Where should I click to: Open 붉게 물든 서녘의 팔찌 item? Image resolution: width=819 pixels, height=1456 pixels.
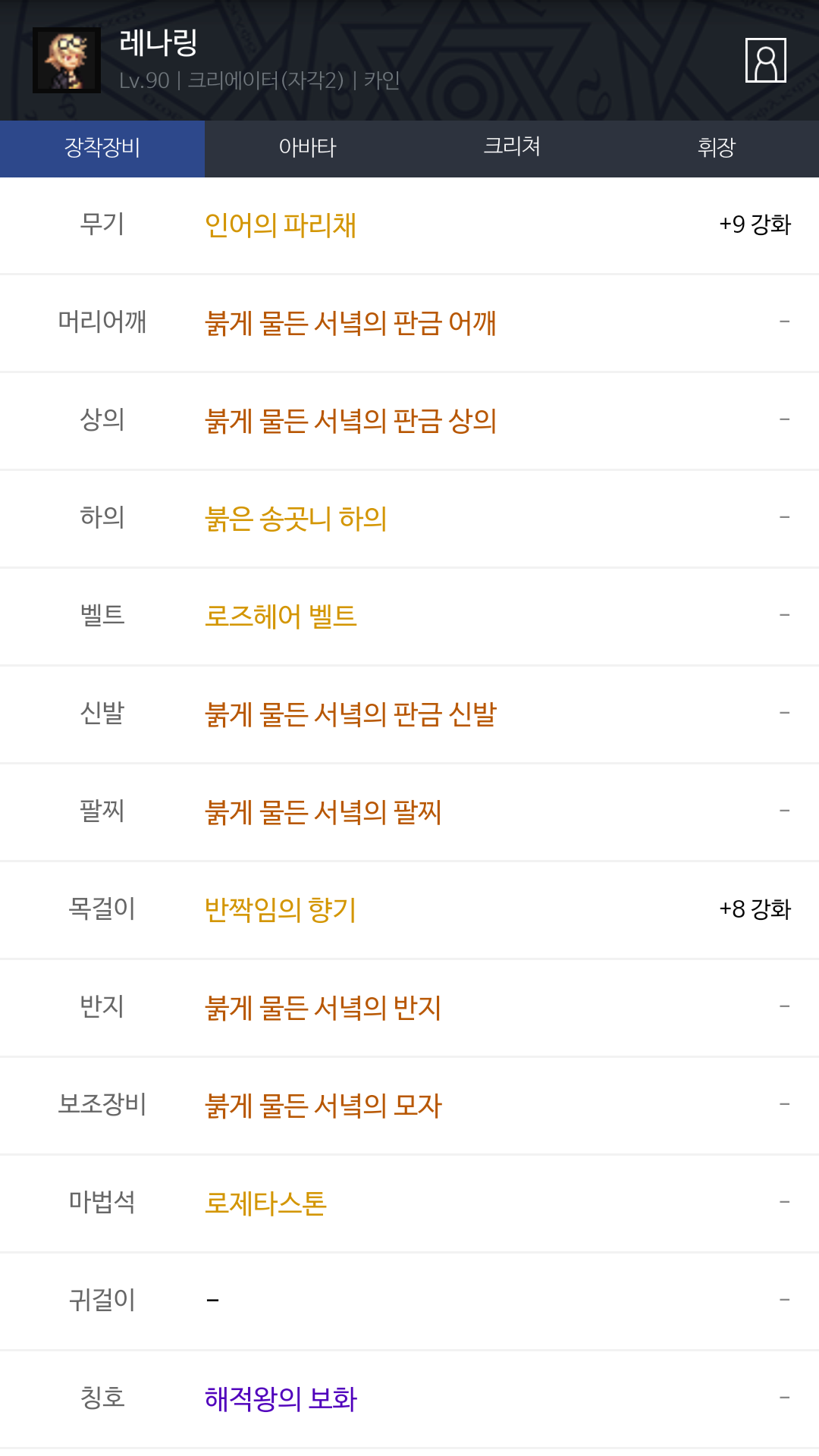coord(323,812)
